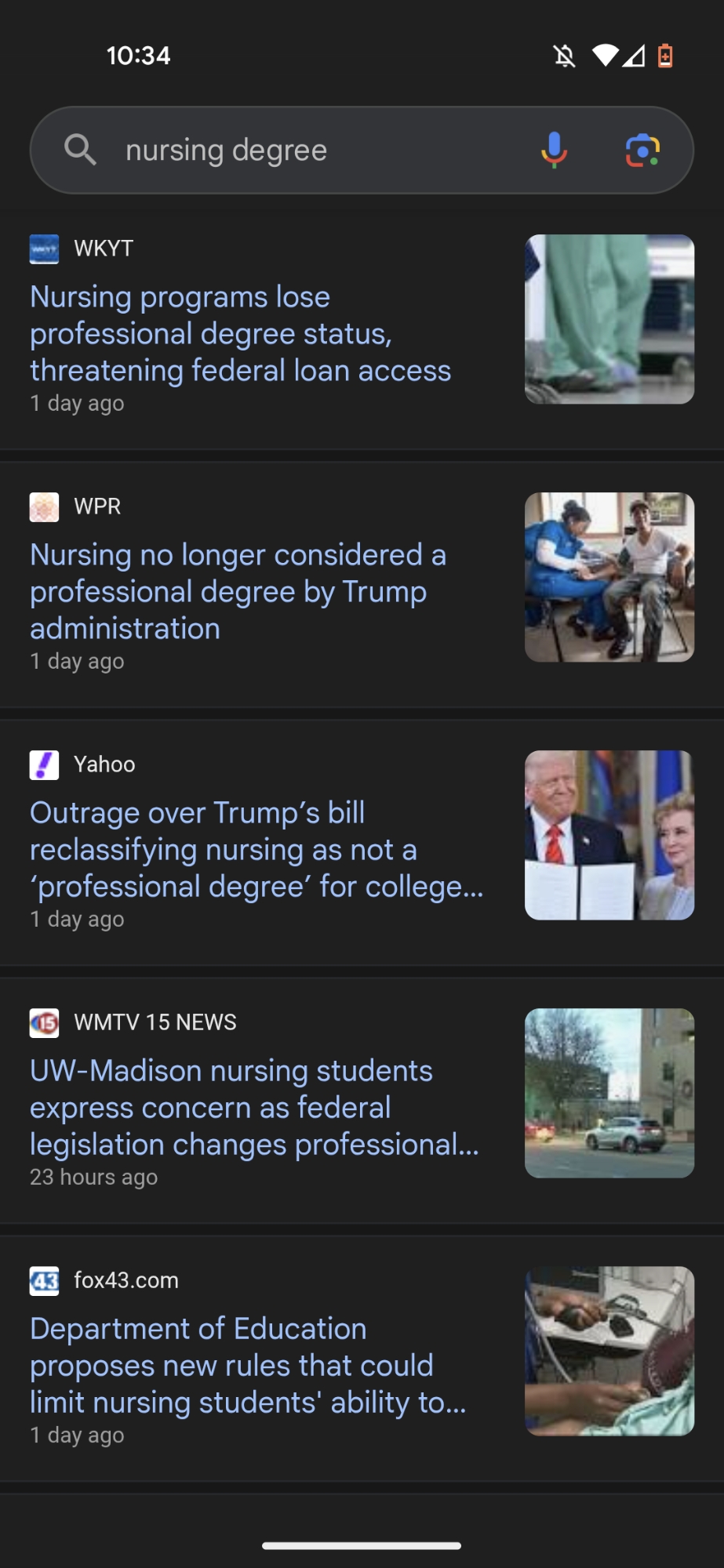Image resolution: width=724 pixels, height=1568 pixels.
Task: Tap the WMTV street scene thumbnail
Action: [609, 1093]
